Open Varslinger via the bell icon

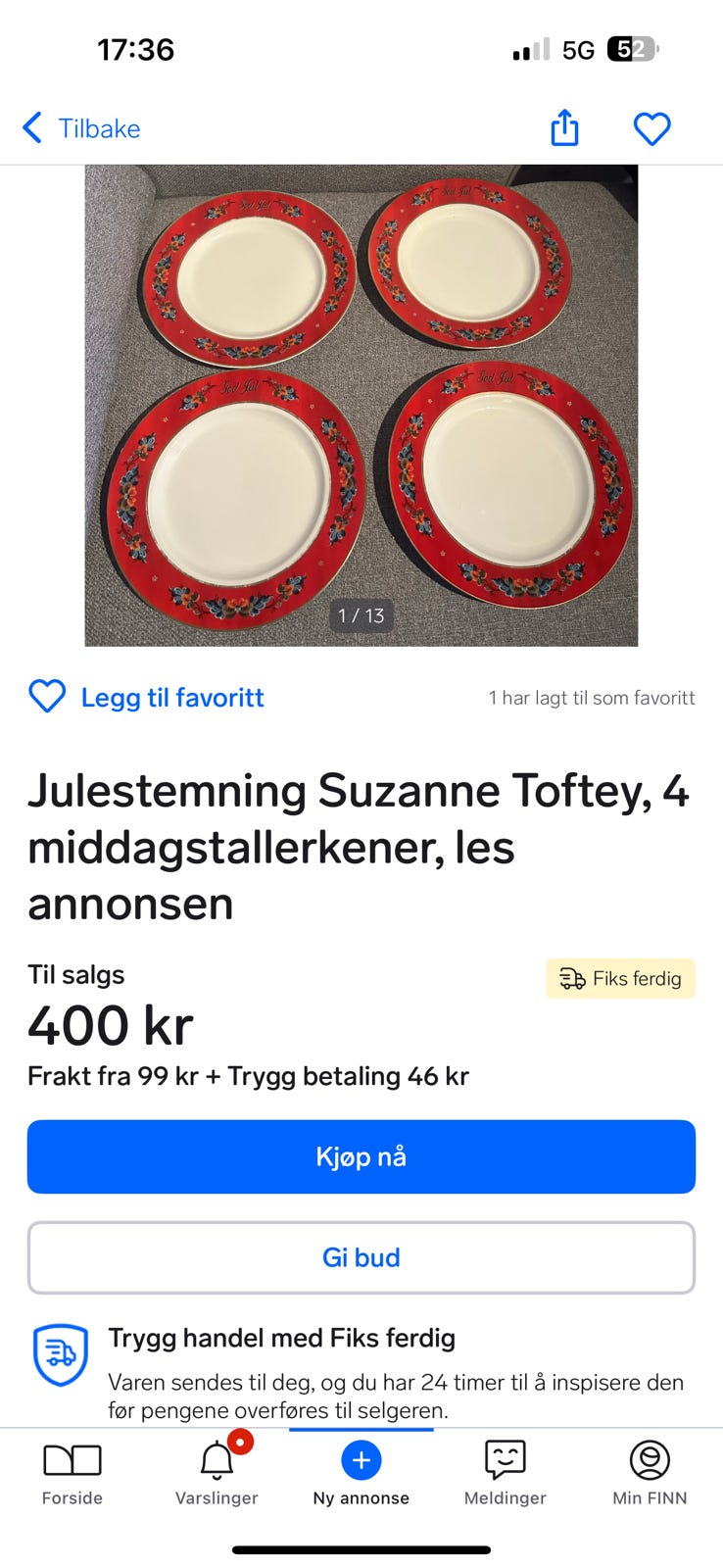[216, 1460]
